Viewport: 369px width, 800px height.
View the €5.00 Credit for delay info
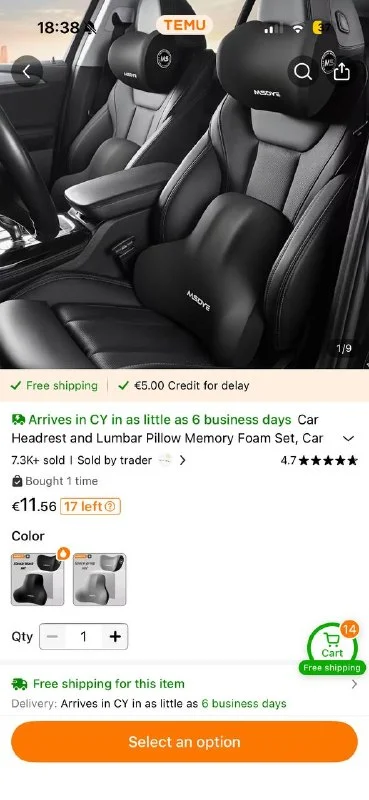pyautogui.click(x=184, y=386)
